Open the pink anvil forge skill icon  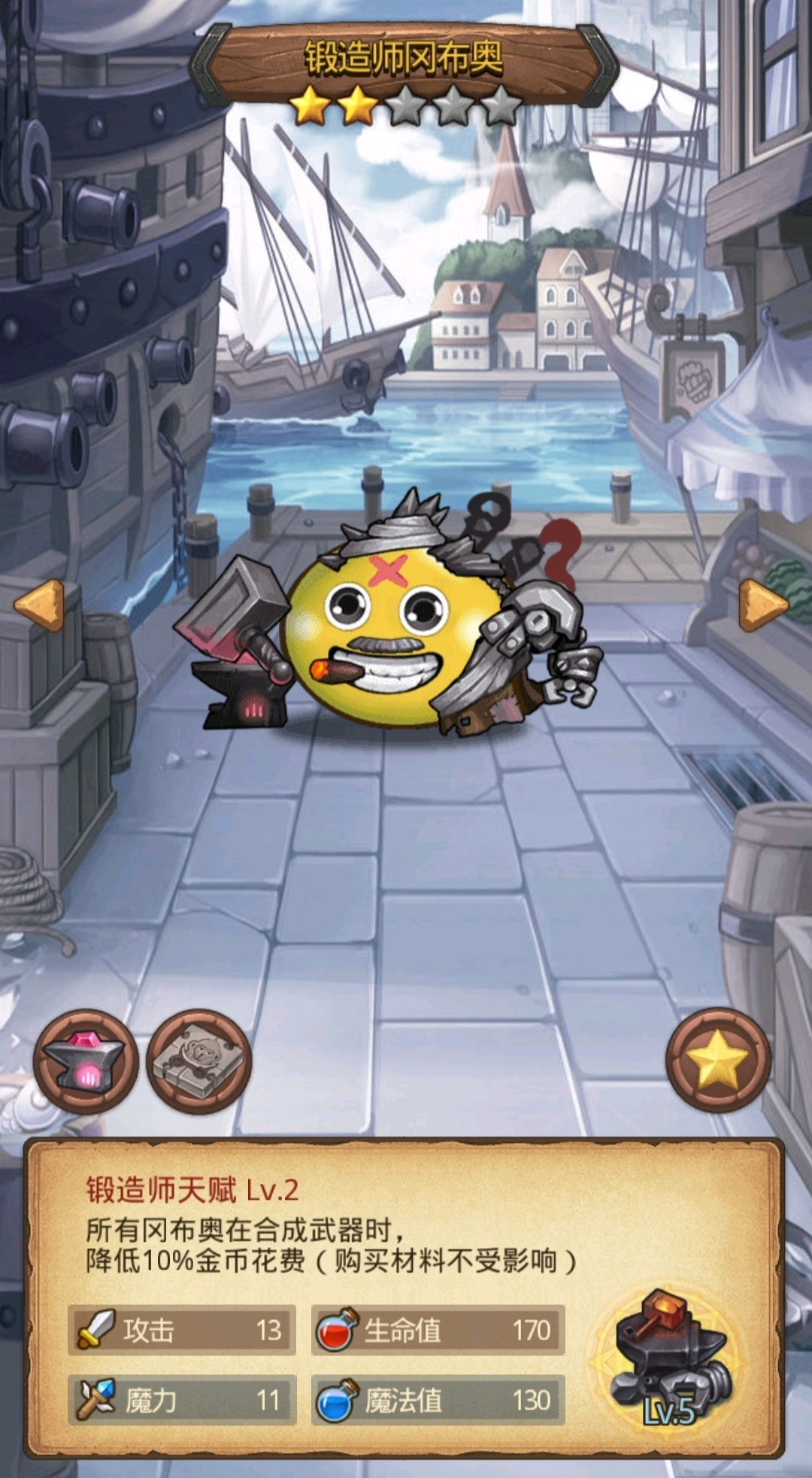tap(86, 1061)
